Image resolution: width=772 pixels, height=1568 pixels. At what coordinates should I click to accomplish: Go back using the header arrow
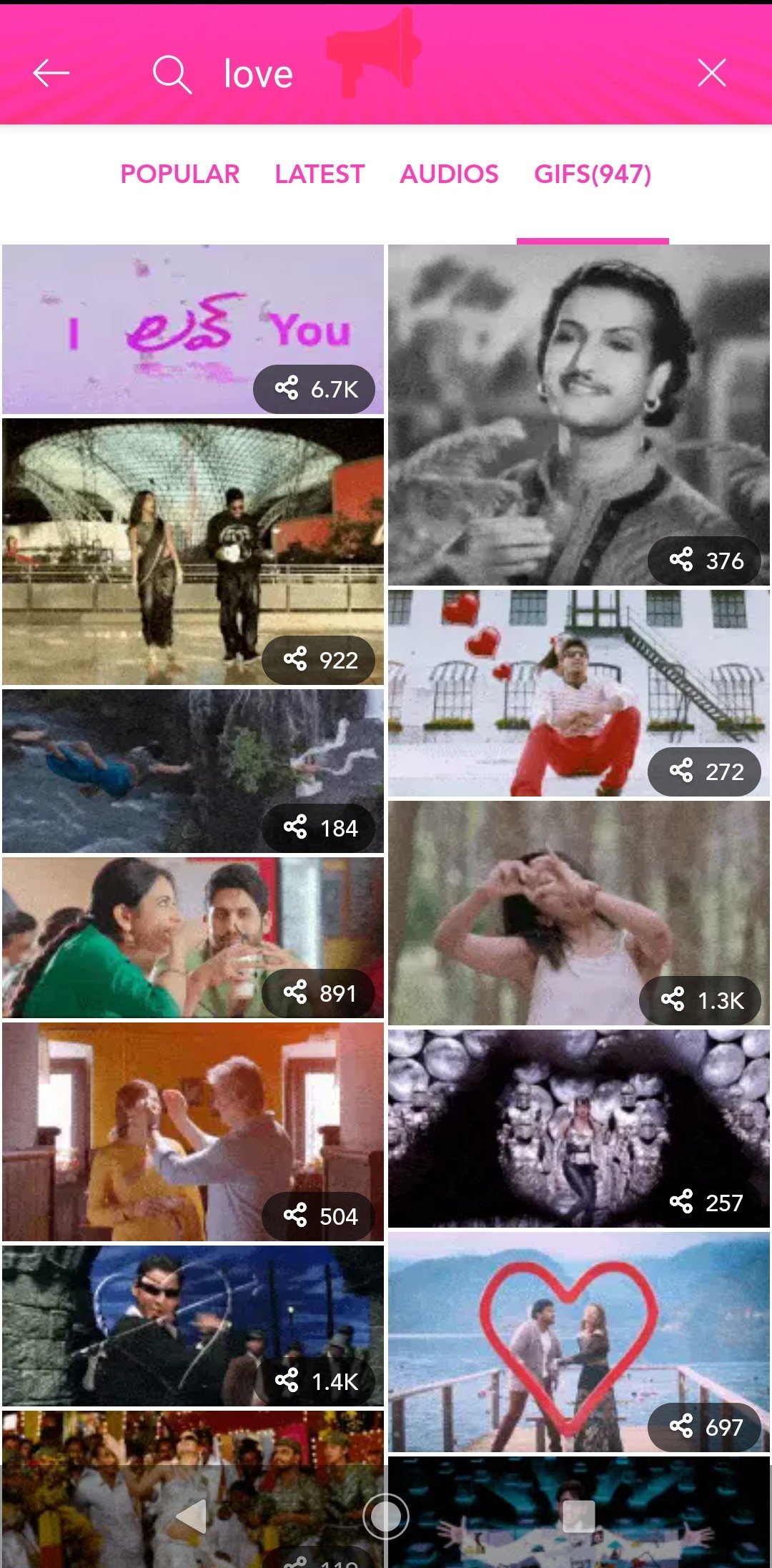[x=51, y=73]
